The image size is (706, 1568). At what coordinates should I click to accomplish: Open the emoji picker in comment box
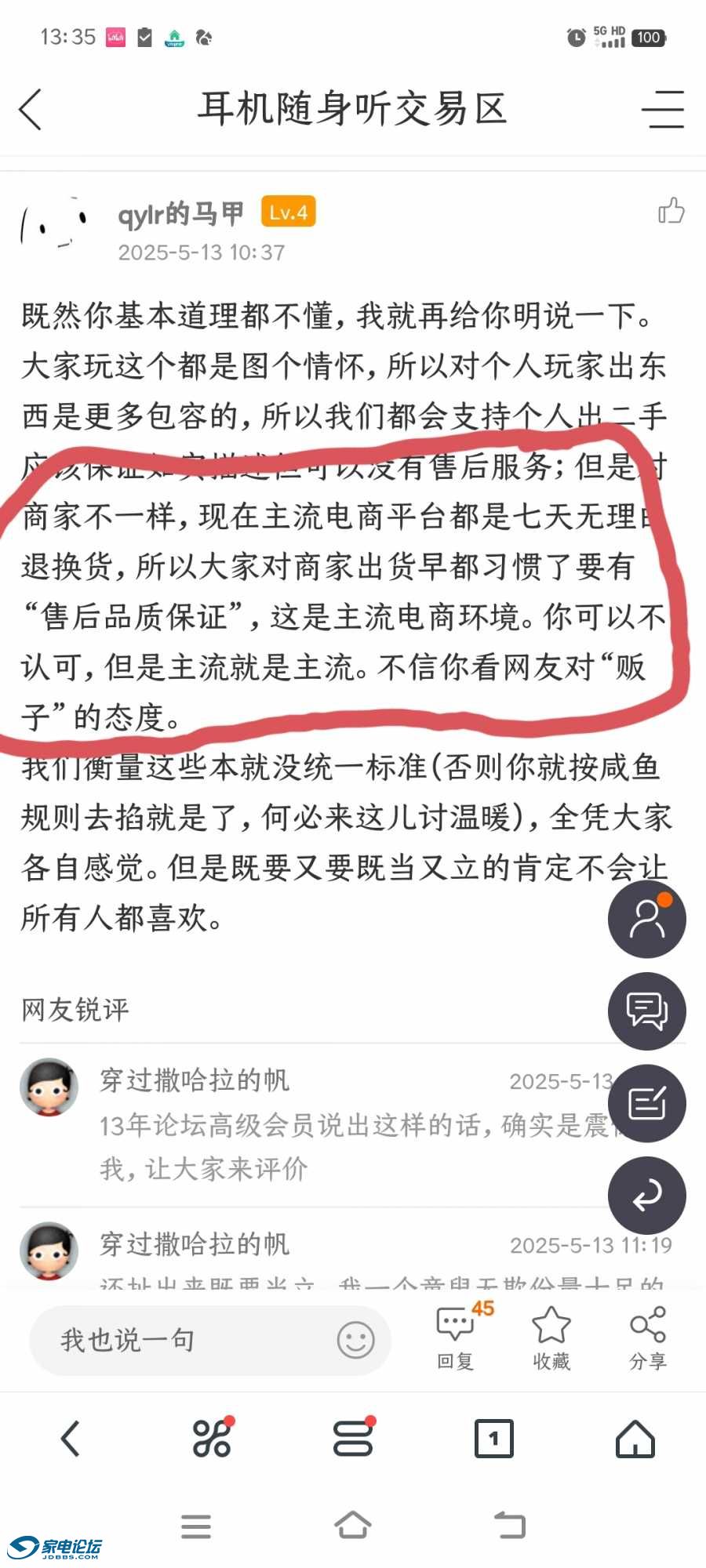pyautogui.click(x=355, y=1340)
